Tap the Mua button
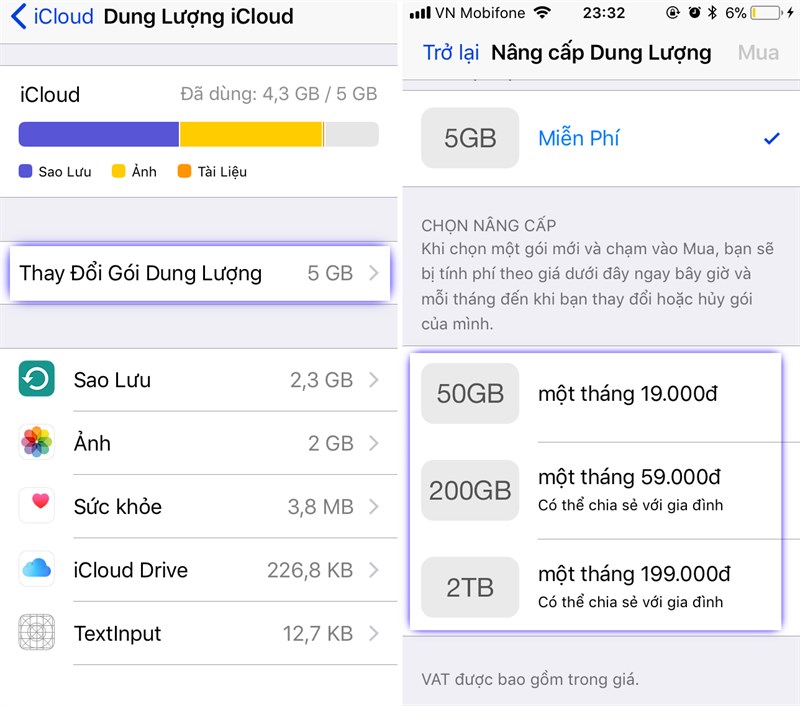Viewport: 800px width, 706px height. 757,53
